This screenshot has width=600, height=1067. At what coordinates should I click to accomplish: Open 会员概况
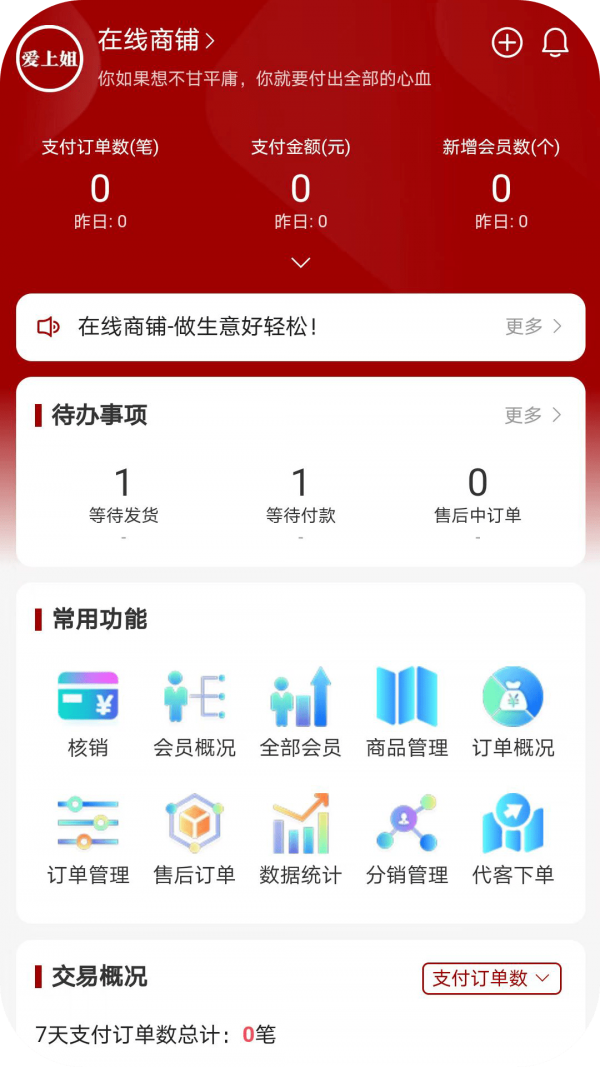195,712
